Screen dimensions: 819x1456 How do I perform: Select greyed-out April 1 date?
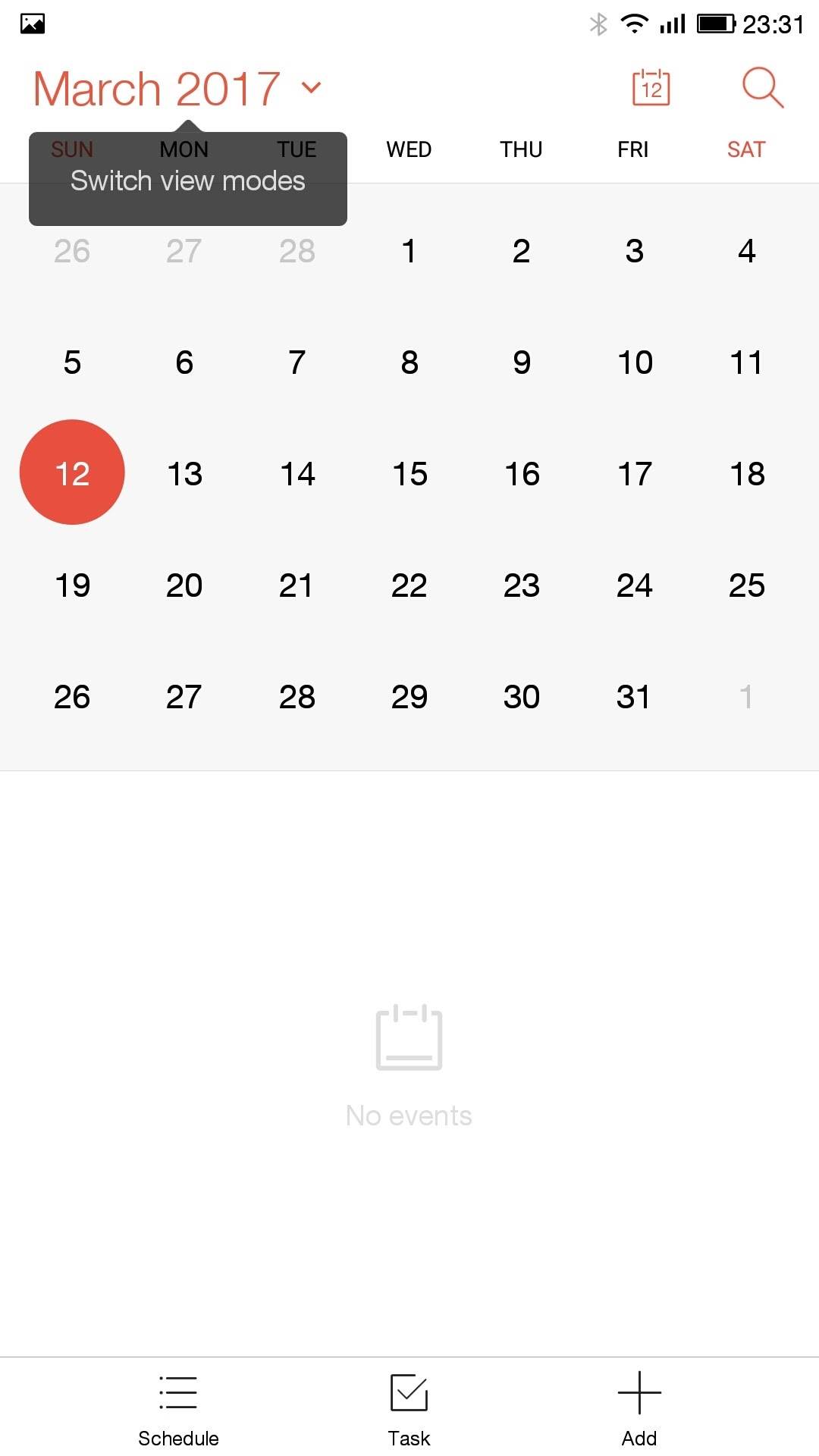click(x=746, y=697)
